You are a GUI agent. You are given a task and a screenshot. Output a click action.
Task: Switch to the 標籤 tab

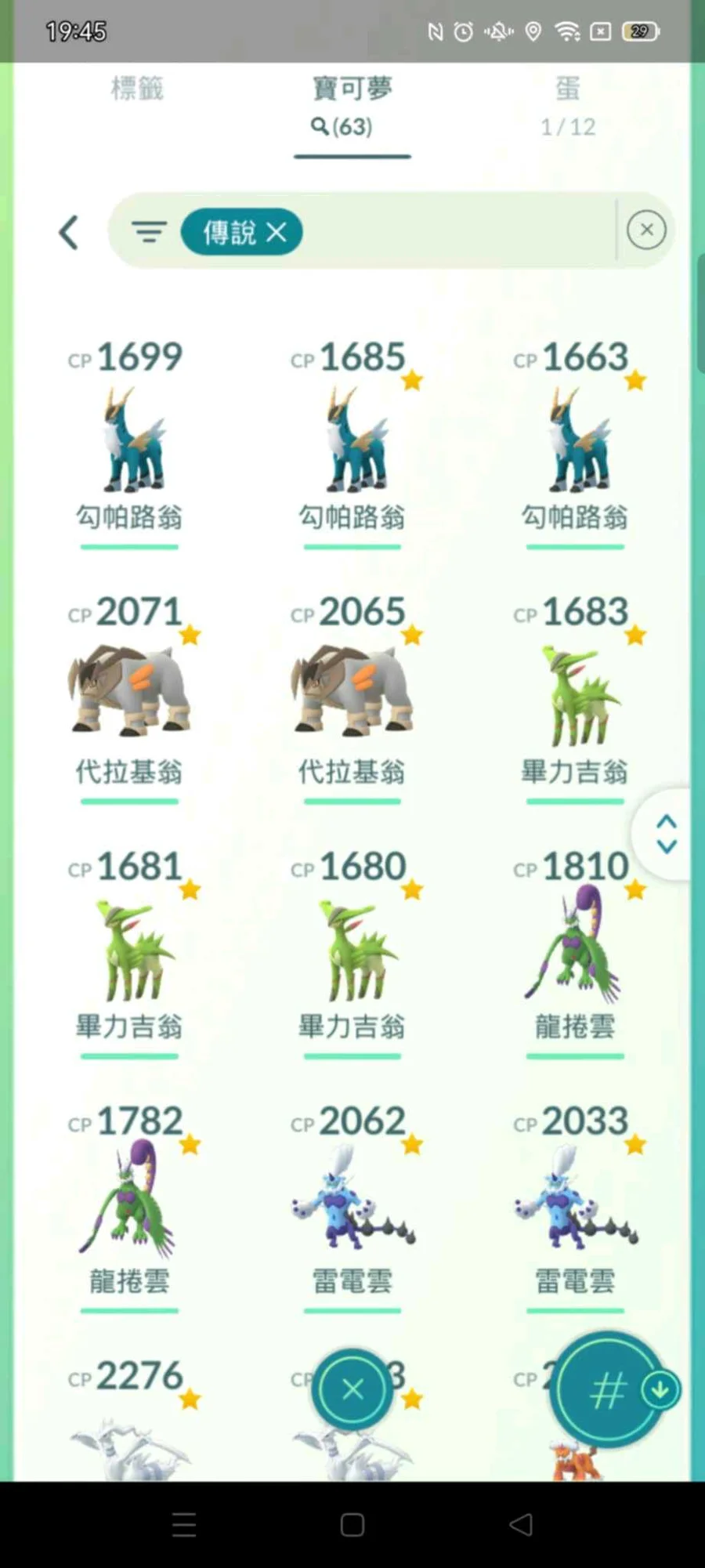[x=137, y=89]
